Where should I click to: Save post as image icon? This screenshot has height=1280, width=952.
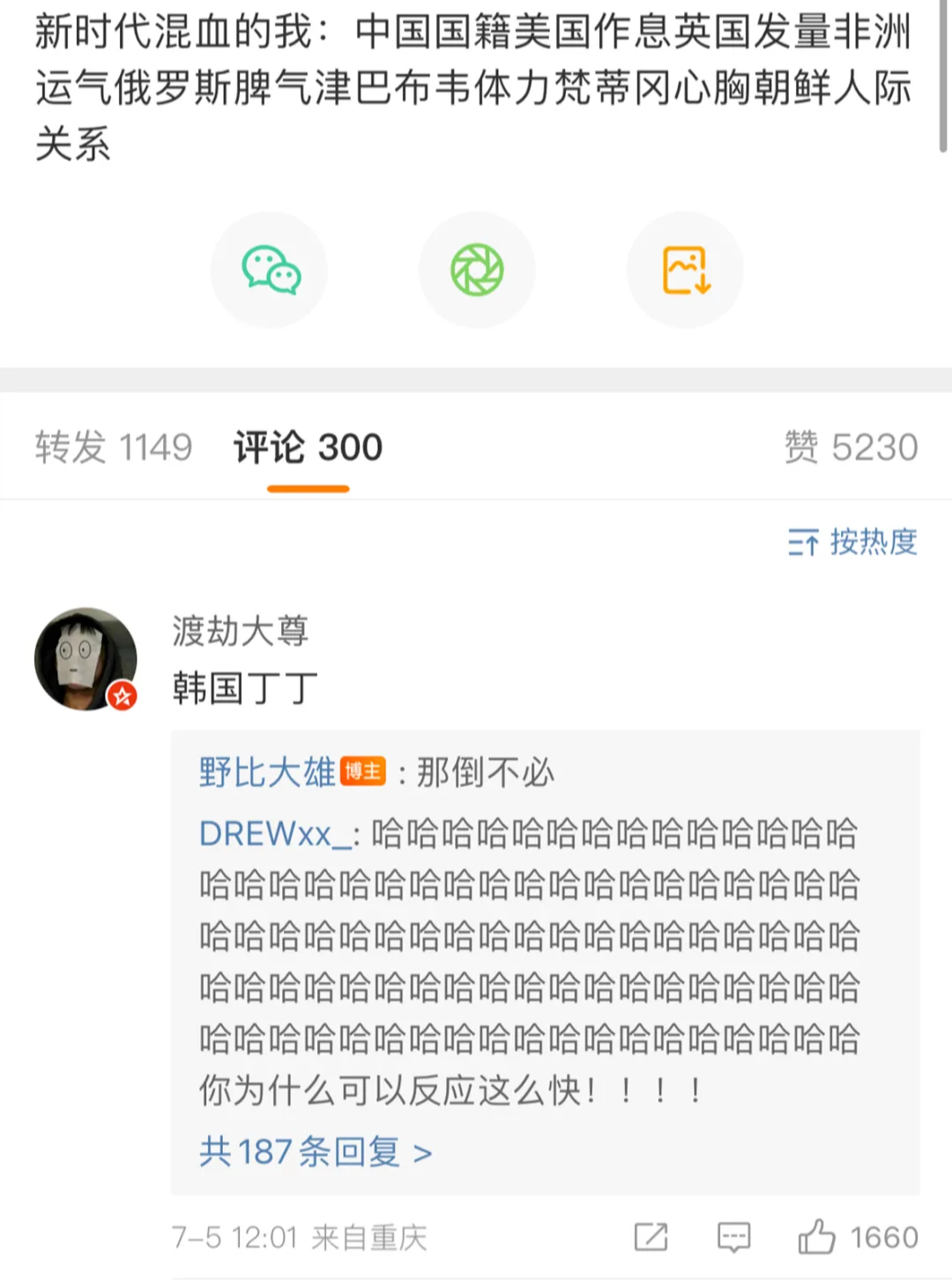(685, 270)
